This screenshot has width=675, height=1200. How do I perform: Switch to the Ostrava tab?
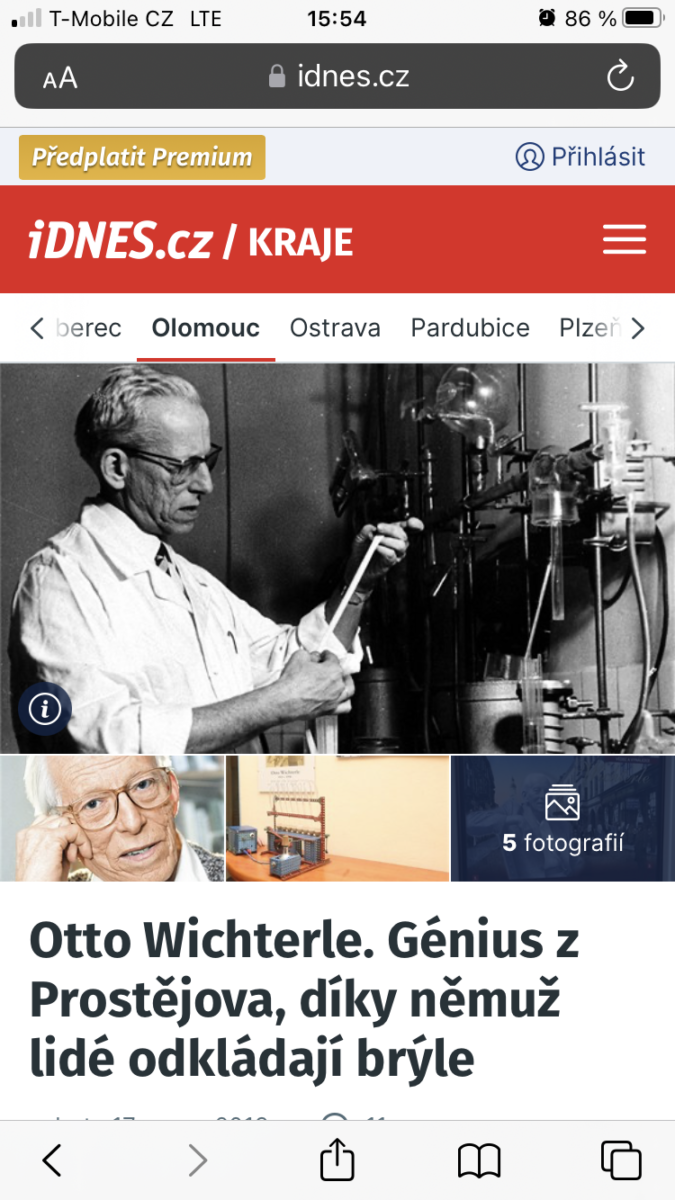tap(335, 328)
